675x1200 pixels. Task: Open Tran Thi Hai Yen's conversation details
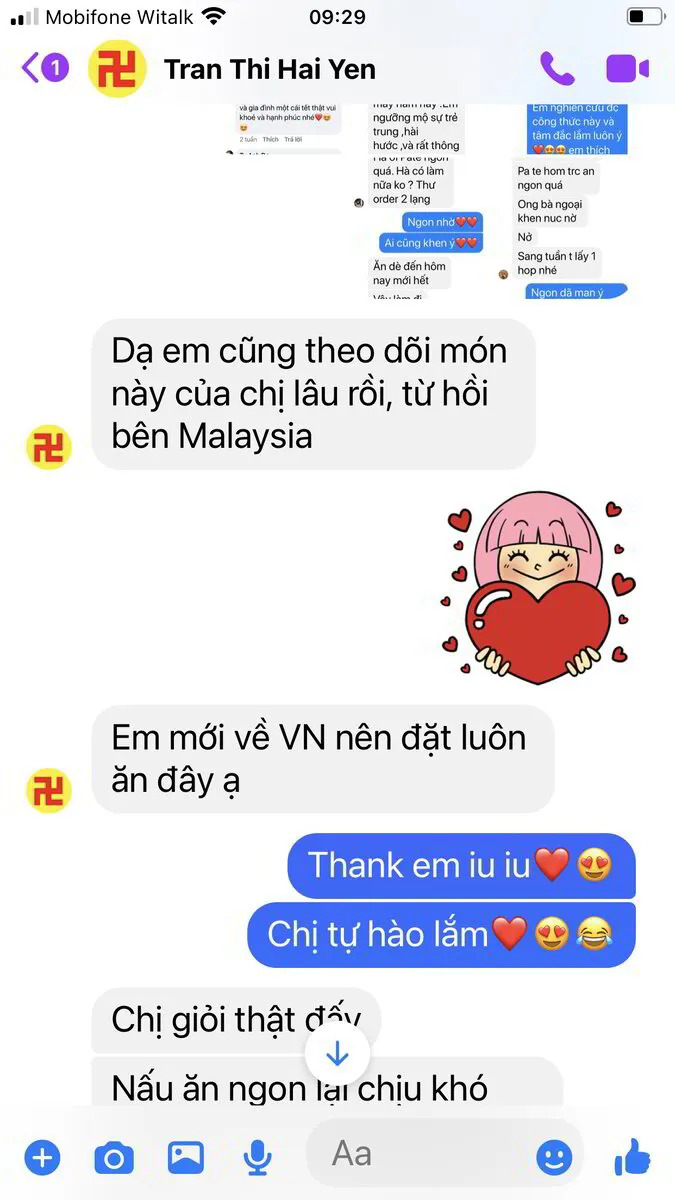(269, 69)
